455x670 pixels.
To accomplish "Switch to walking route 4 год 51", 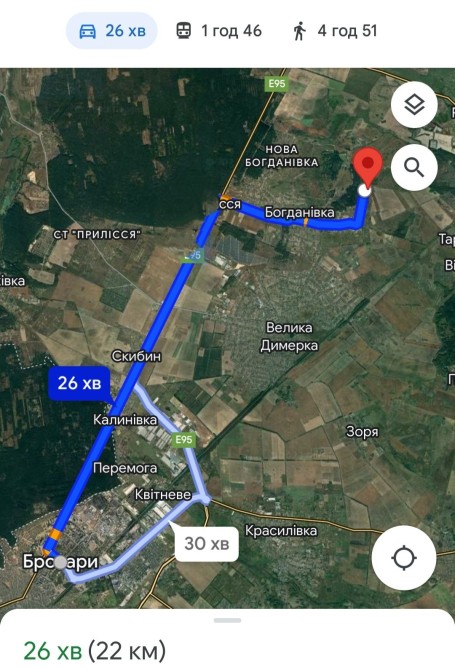I will pos(335,31).
